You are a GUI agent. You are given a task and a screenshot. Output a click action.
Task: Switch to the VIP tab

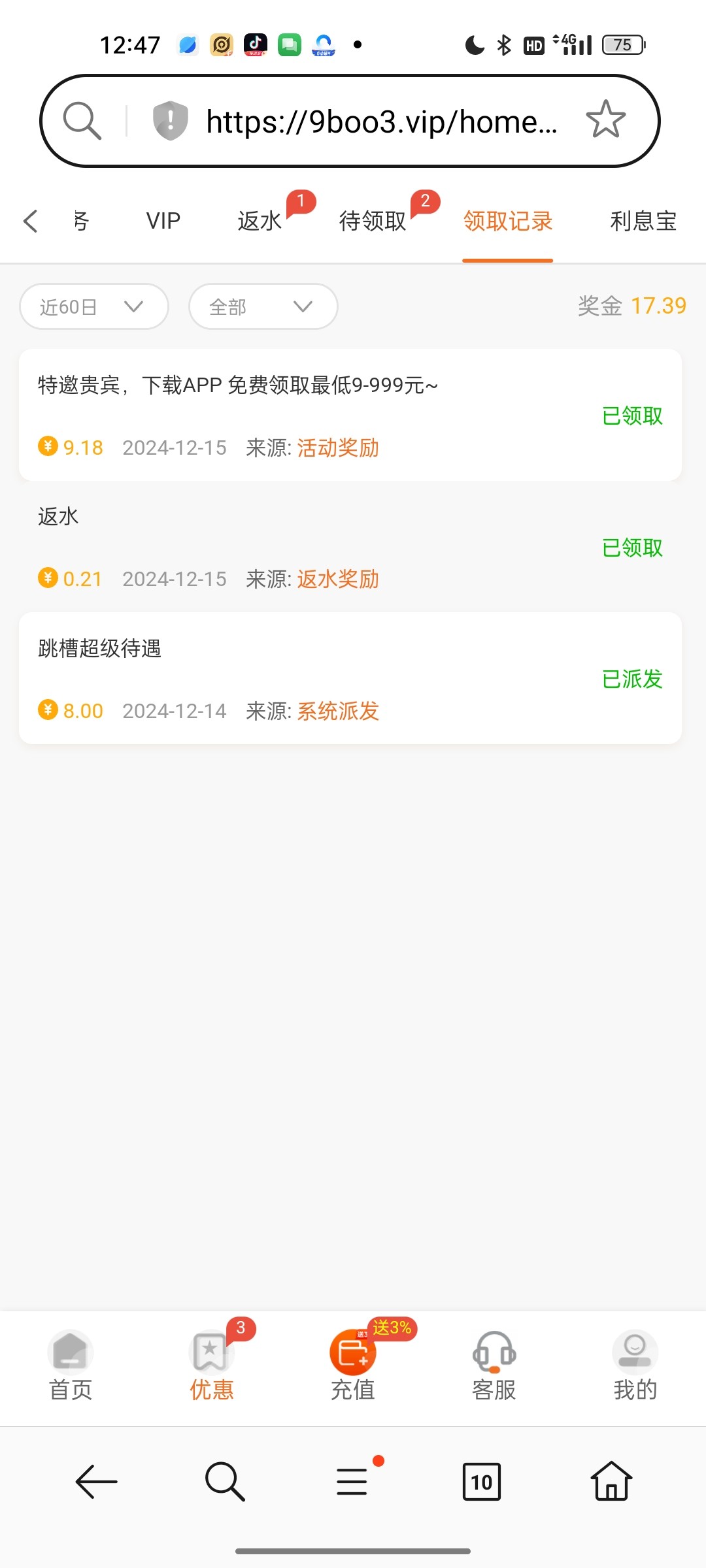163,221
